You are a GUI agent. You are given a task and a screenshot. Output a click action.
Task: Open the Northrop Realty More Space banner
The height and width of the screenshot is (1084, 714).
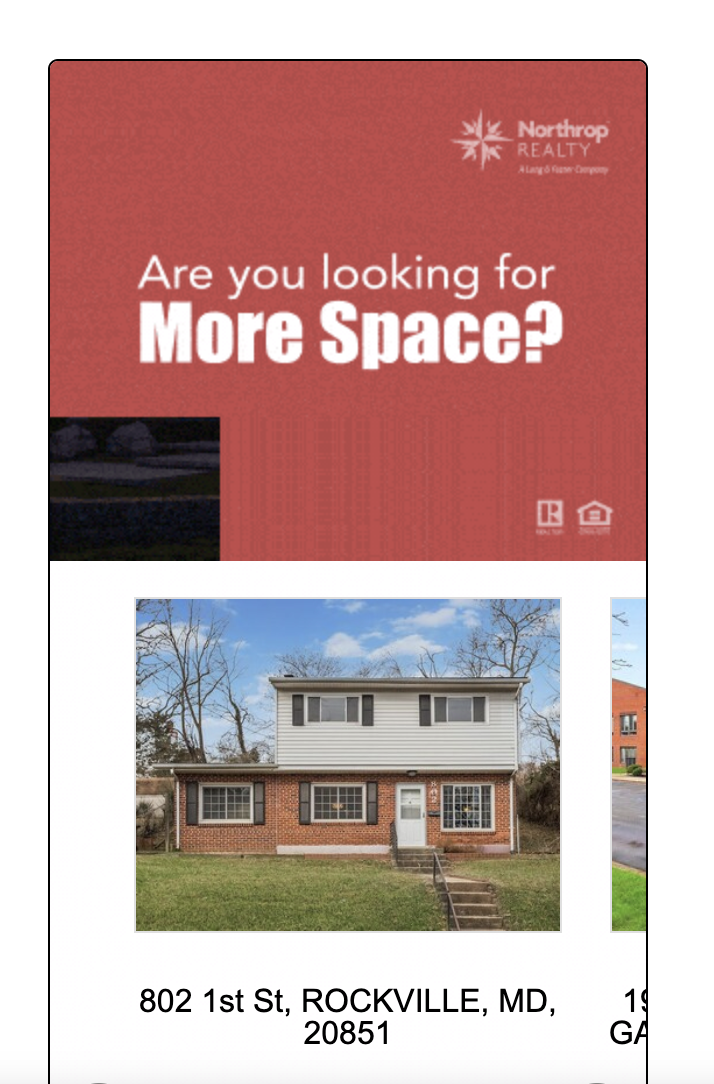point(348,310)
